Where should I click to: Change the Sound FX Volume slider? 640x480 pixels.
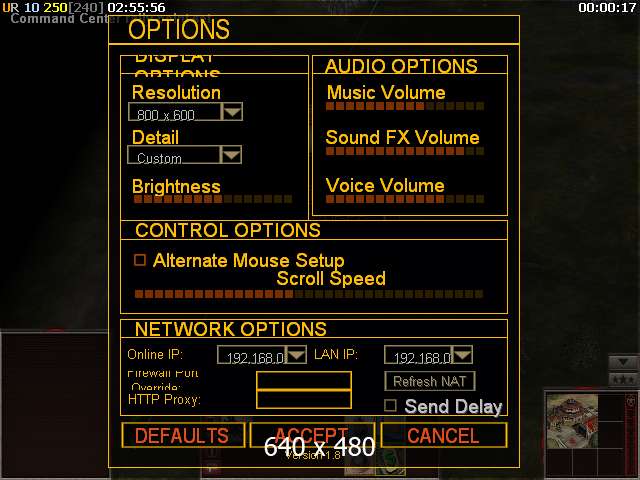[x=405, y=151]
